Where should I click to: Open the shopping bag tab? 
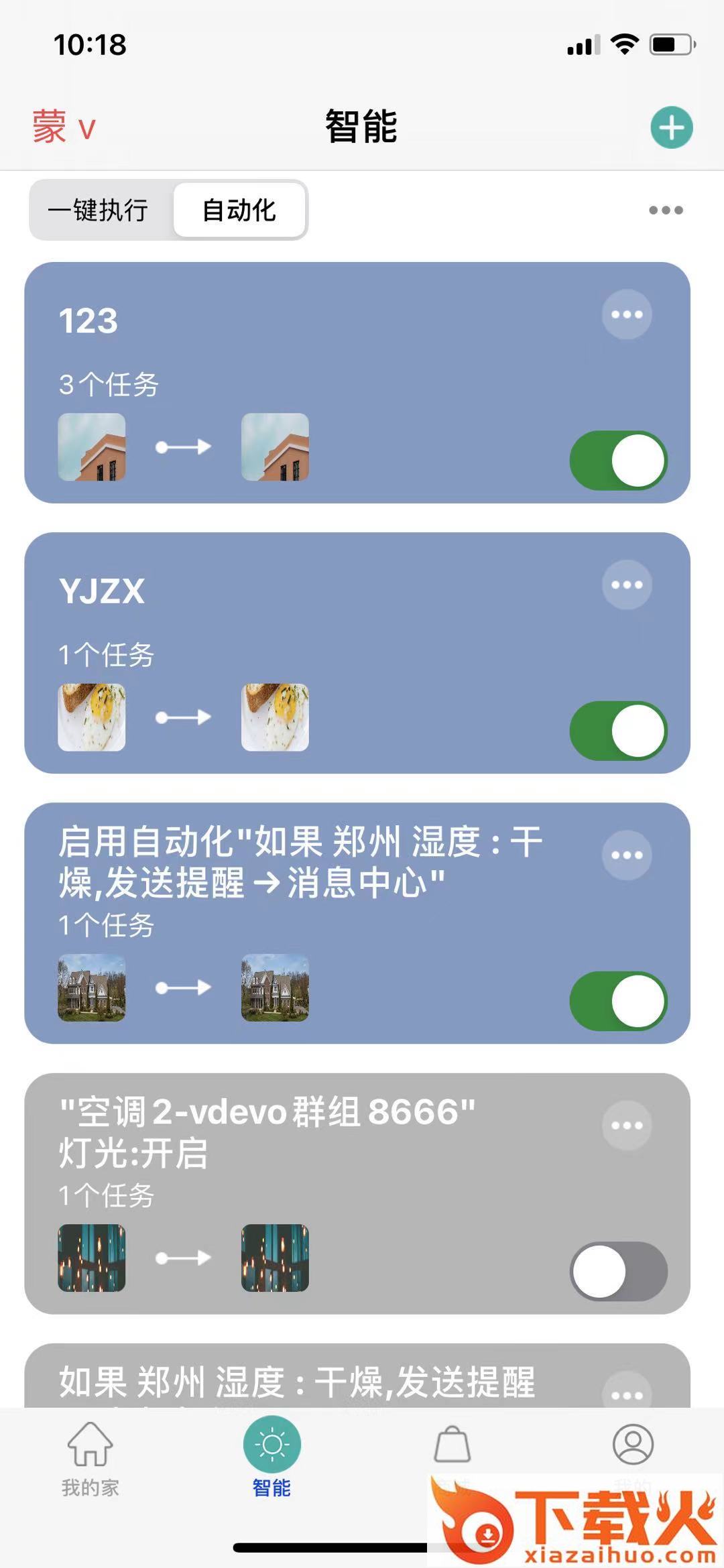click(452, 1448)
